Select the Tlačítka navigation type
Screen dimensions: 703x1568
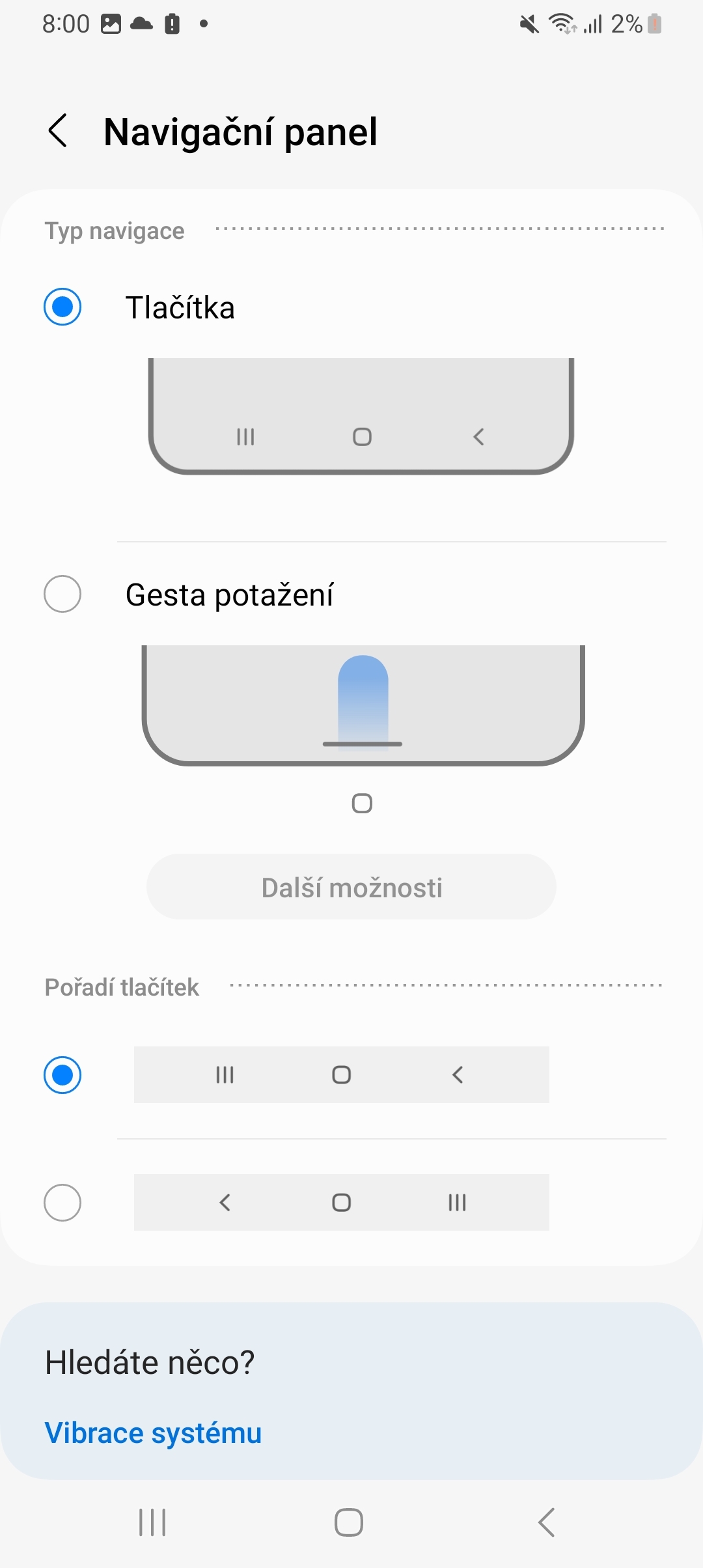pos(62,307)
